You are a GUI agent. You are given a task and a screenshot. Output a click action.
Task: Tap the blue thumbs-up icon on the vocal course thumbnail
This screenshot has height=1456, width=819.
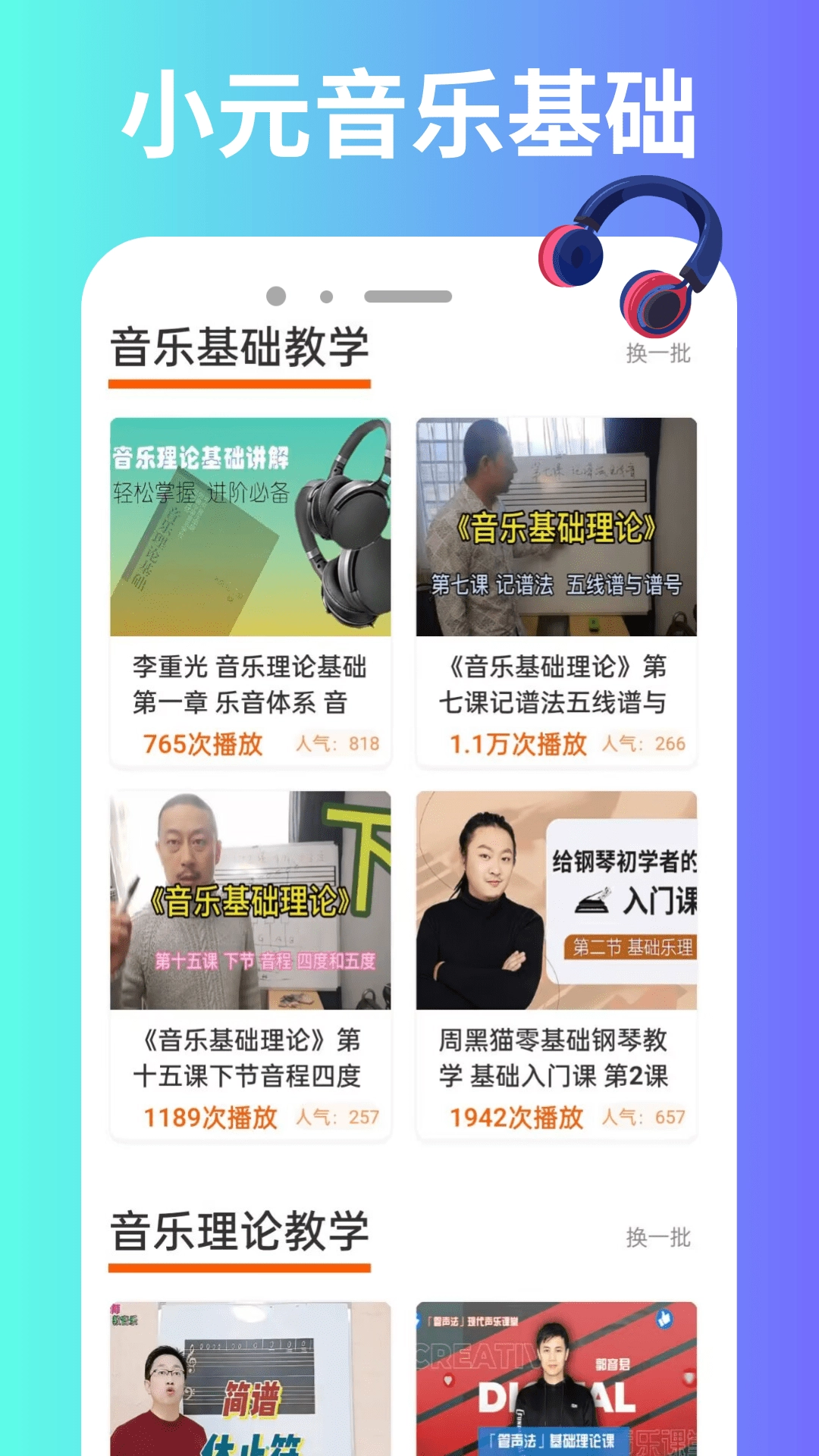point(665,1319)
